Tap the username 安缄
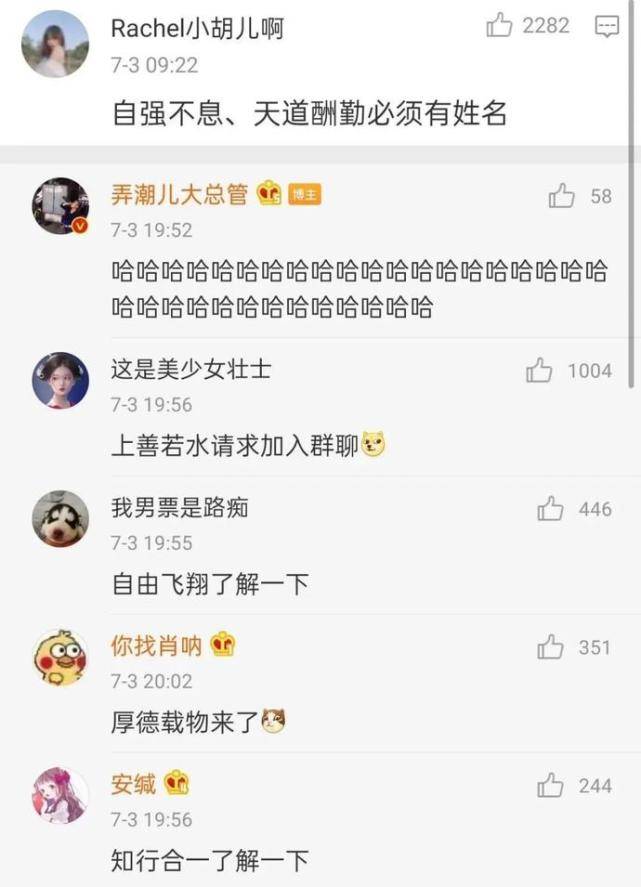 (134, 784)
